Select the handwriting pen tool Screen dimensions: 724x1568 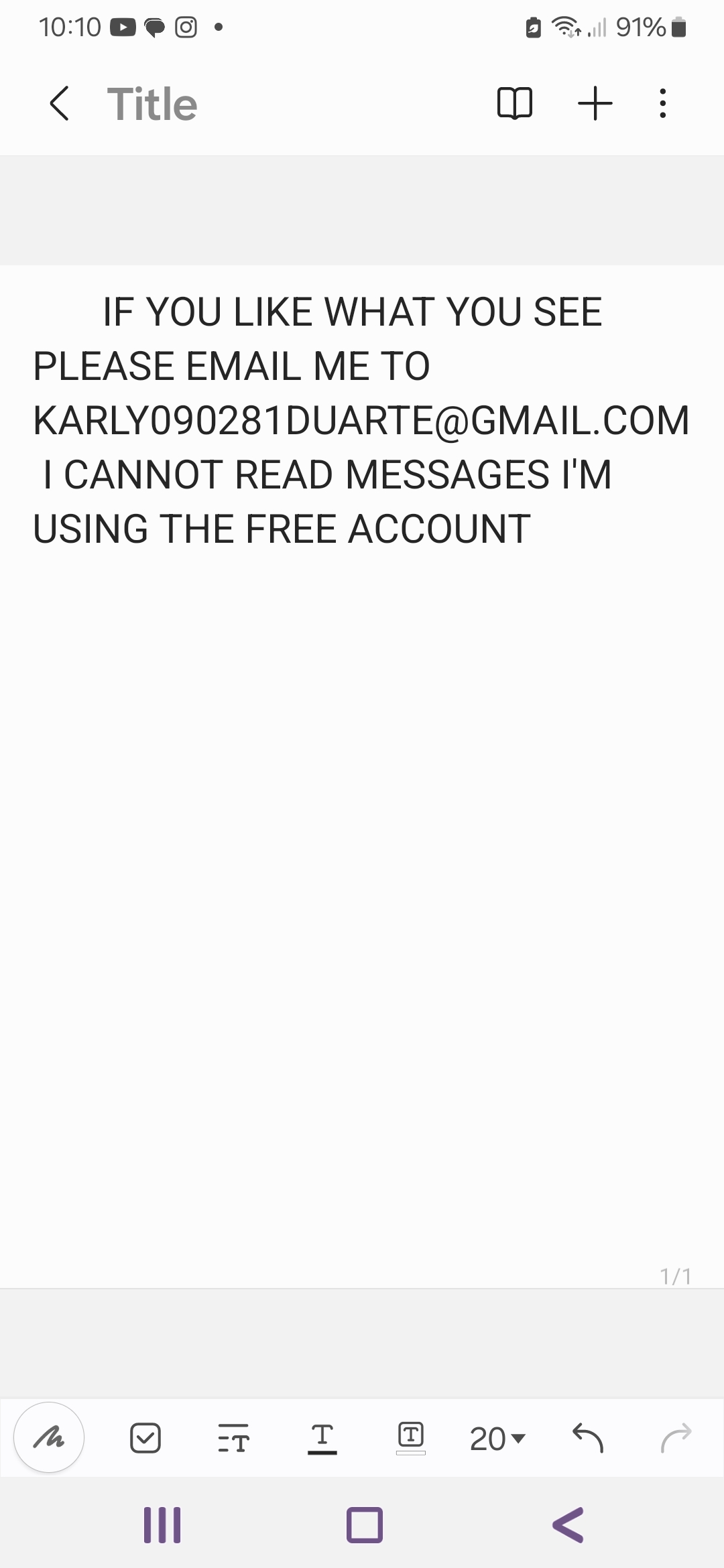[49, 1437]
